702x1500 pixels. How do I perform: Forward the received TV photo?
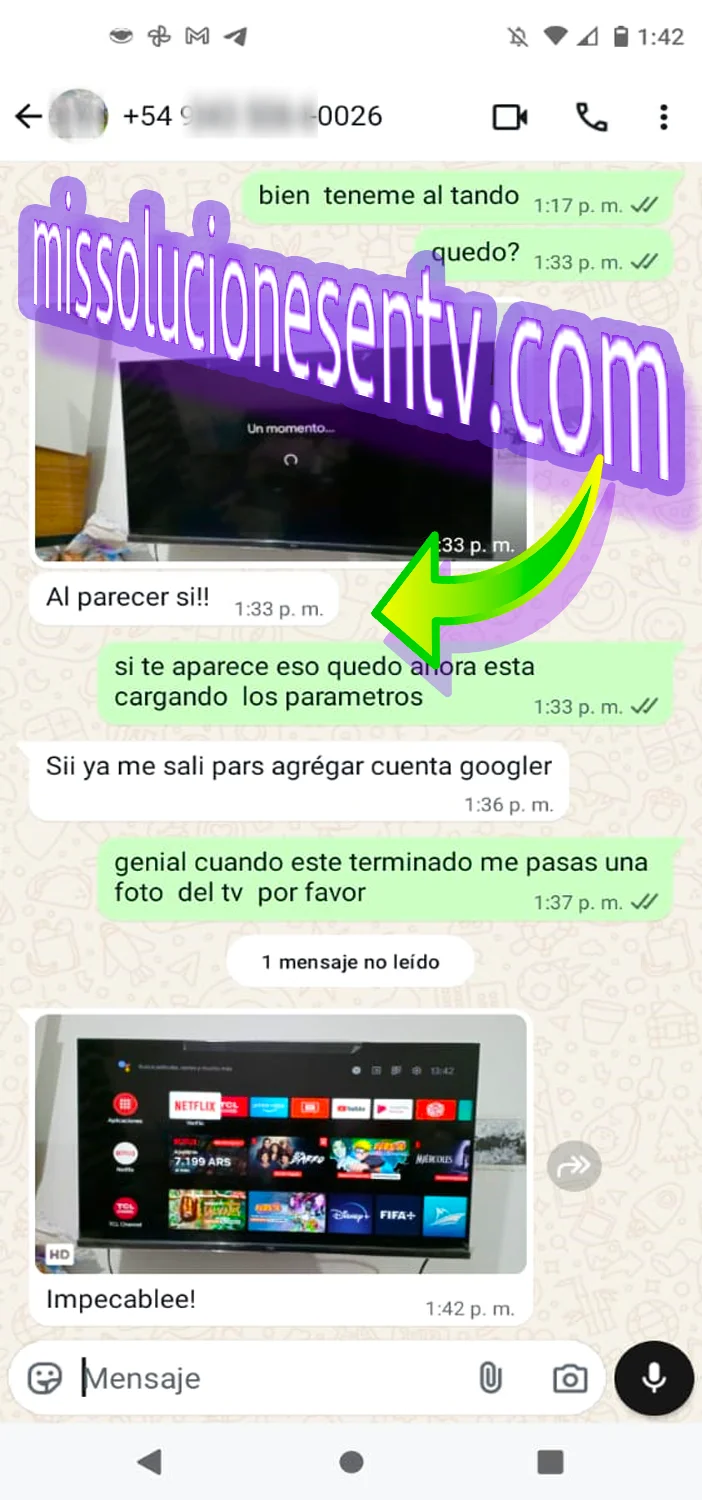point(574,1165)
